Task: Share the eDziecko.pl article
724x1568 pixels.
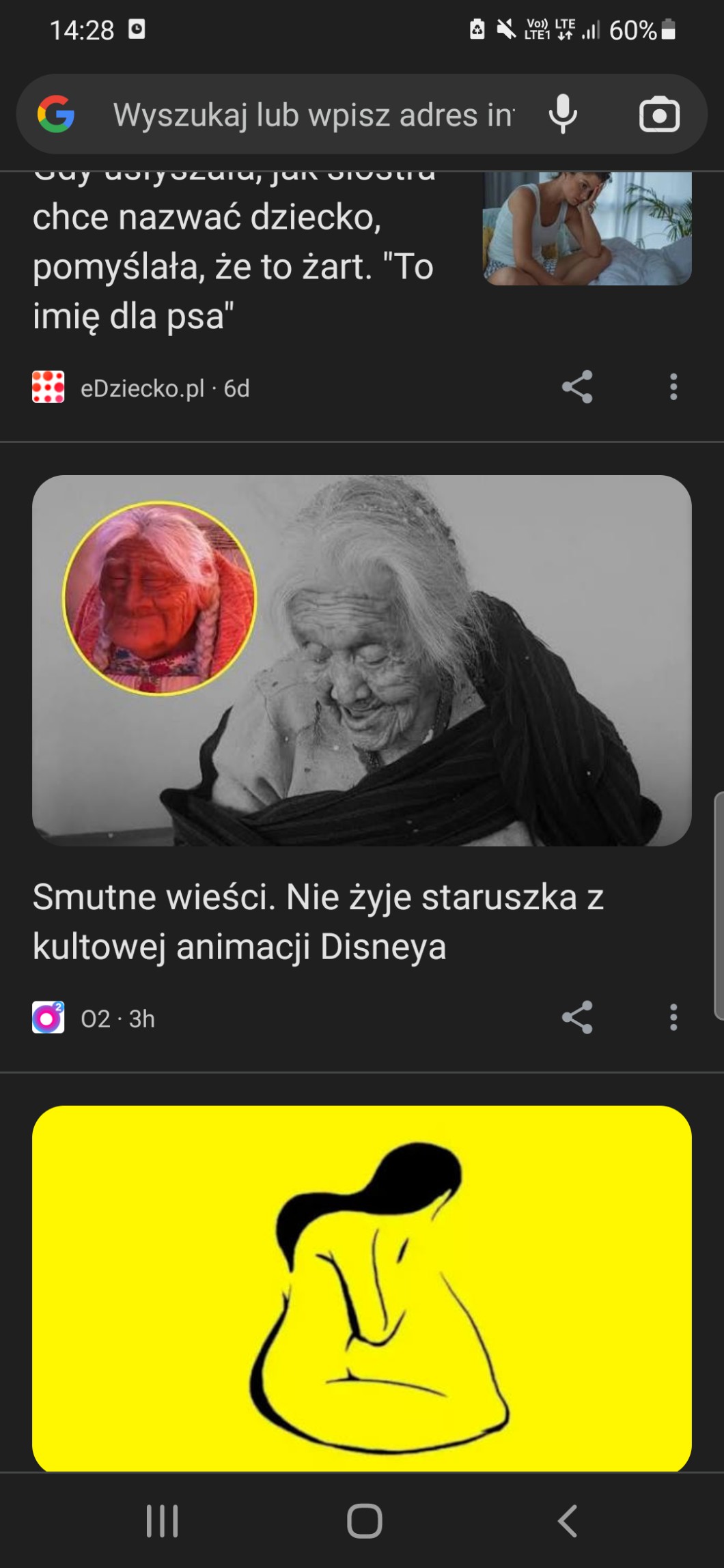Action: point(577,387)
